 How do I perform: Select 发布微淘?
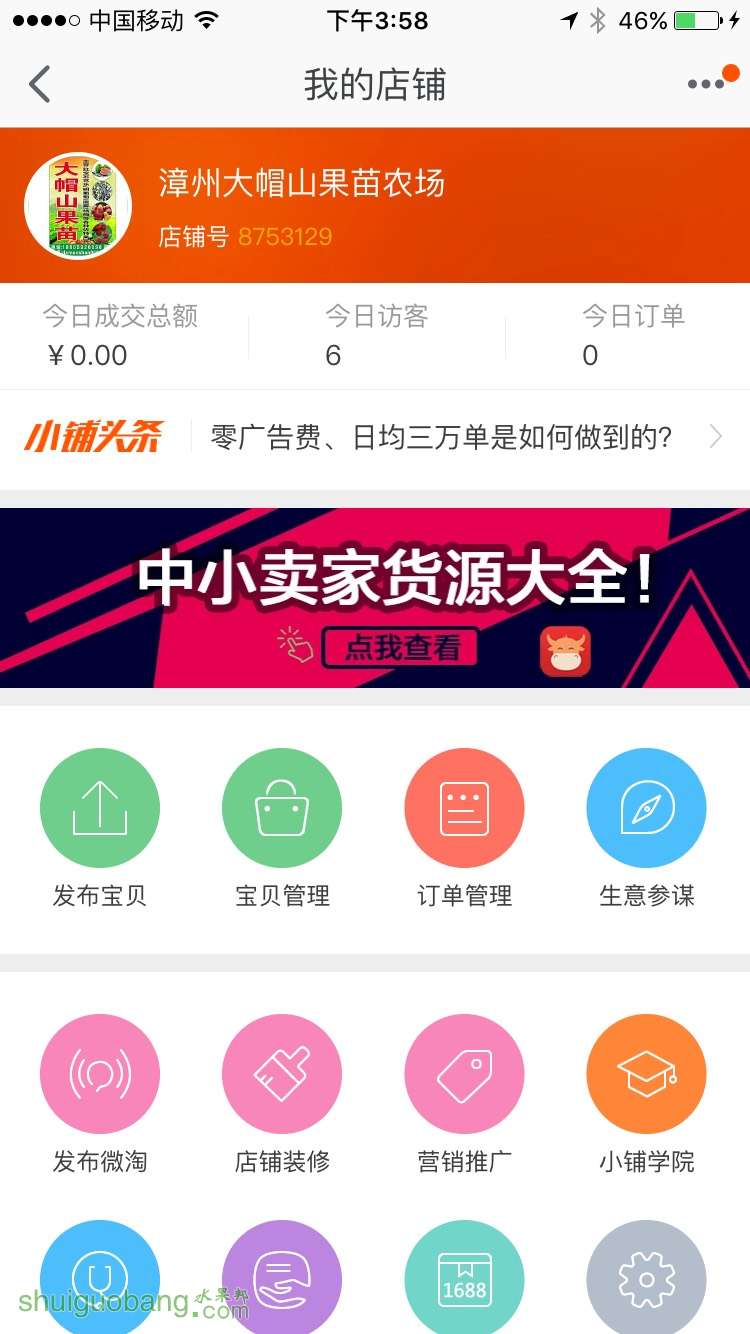coord(100,1074)
